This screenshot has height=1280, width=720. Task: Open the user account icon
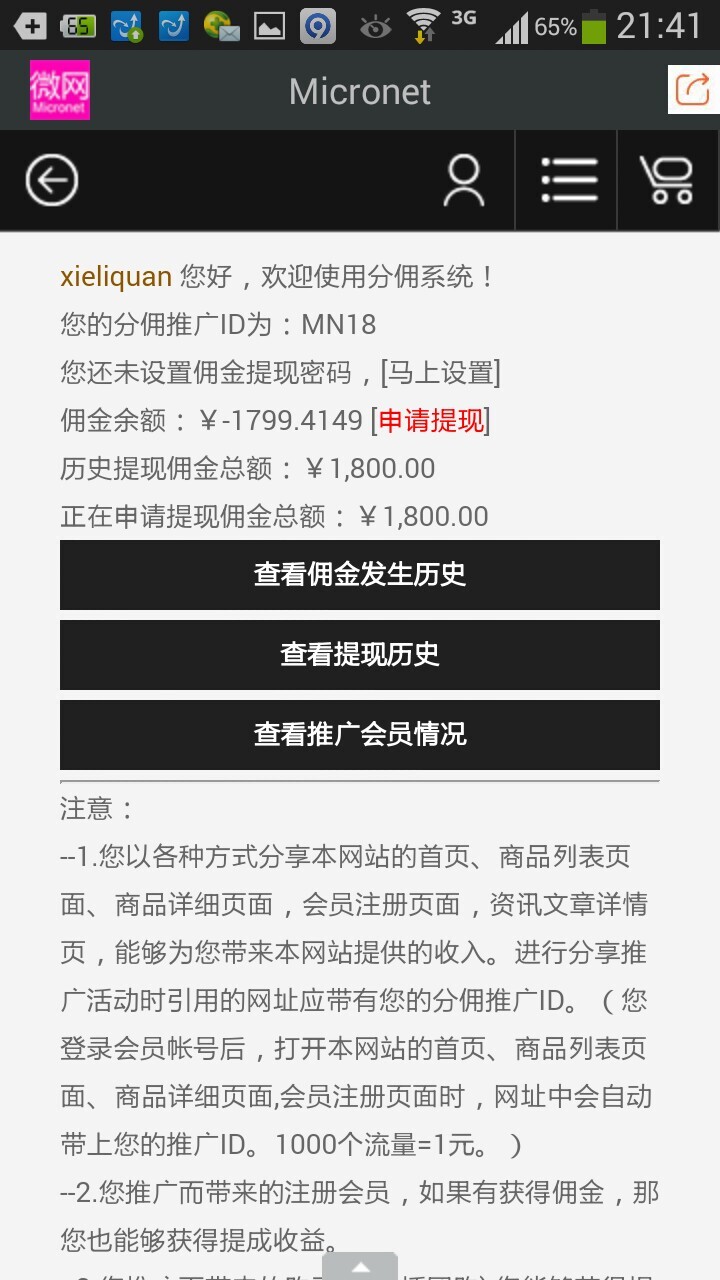tap(464, 181)
